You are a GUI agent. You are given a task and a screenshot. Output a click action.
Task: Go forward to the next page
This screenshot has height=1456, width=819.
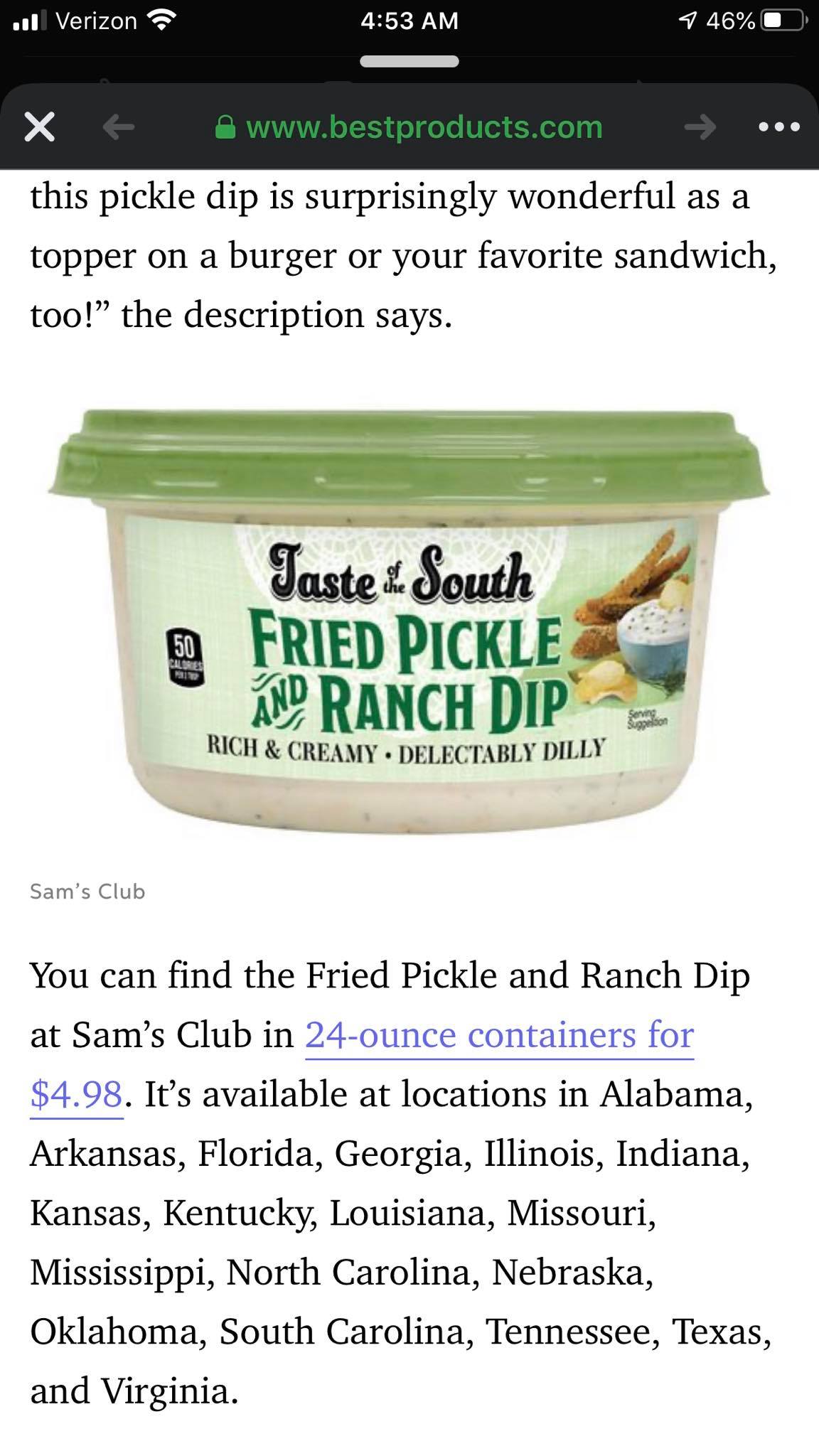(x=700, y=127)
